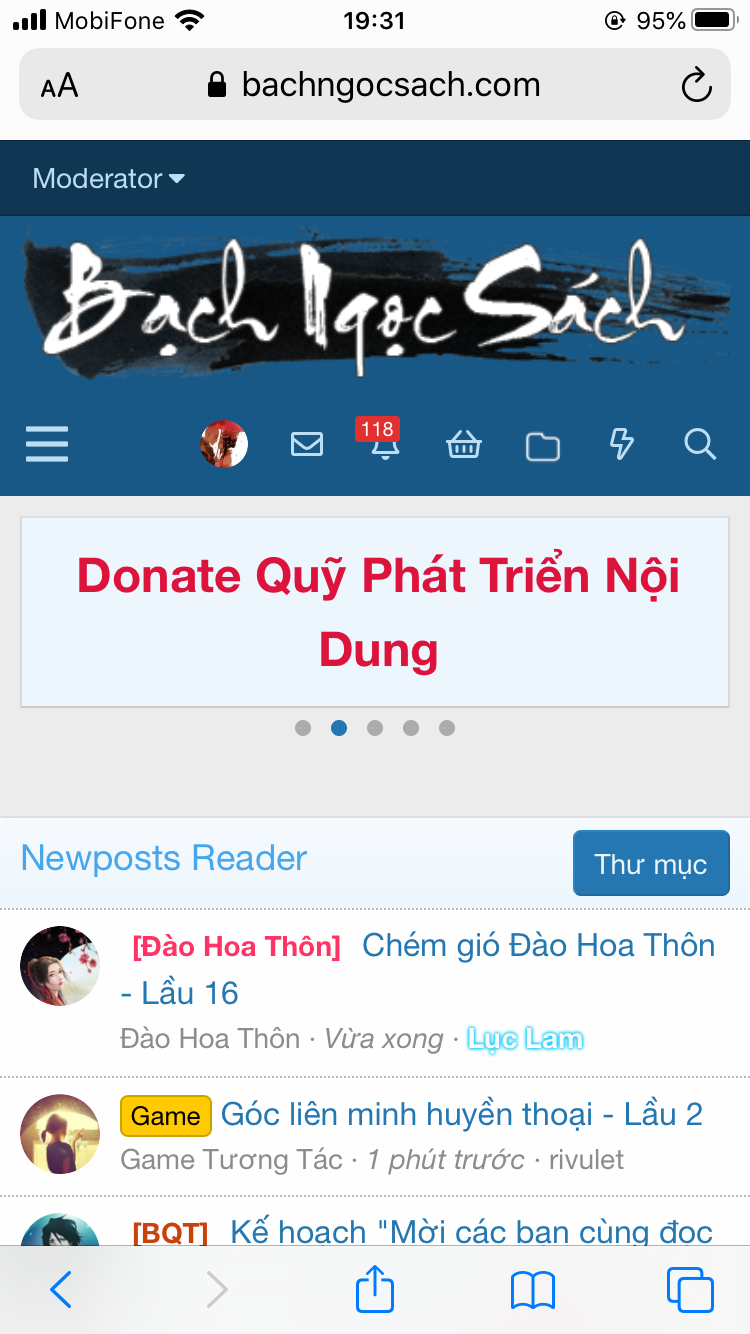Open thread Góc liên minh huyền thoại - Lầu 2
This screenshot has width=750, height=1334.
461,1114
